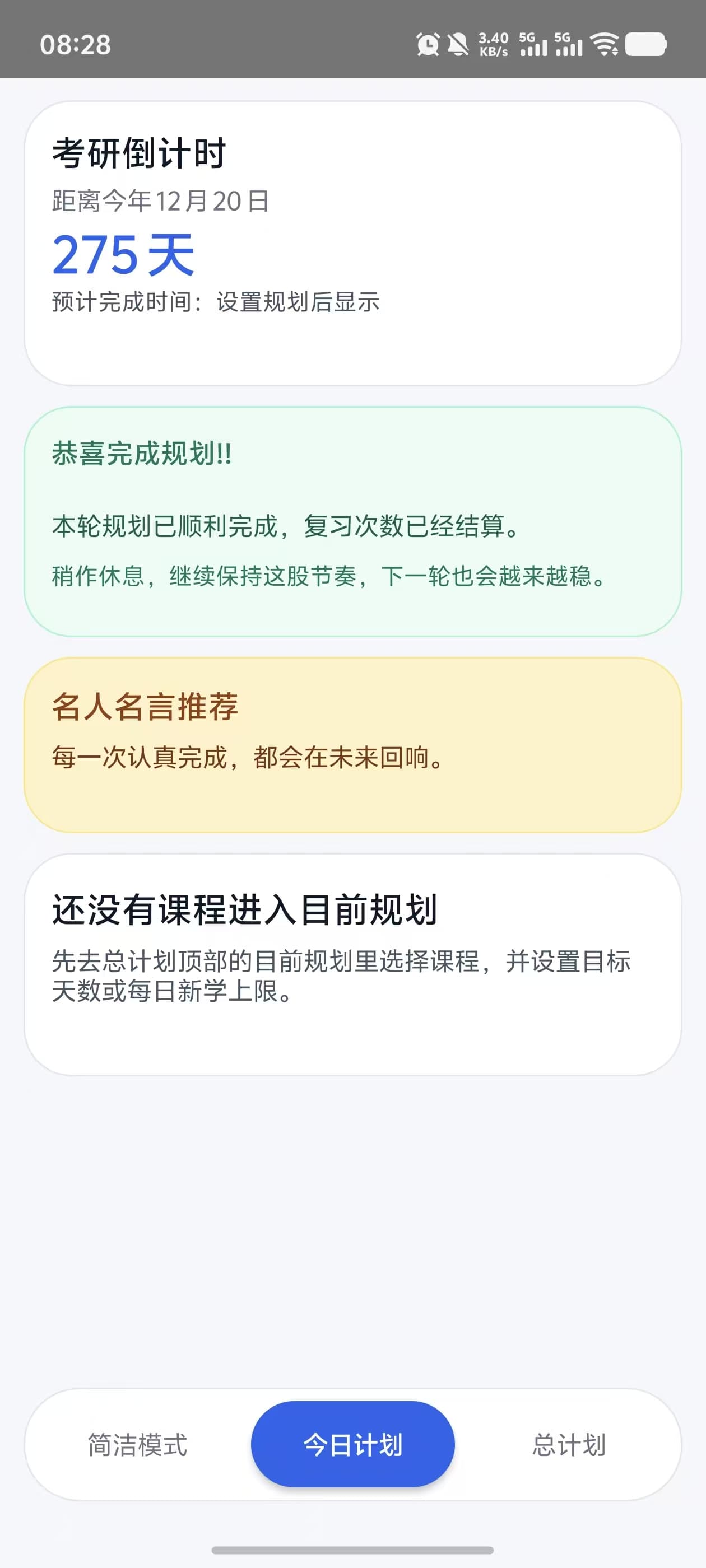This screenshot has width=706, height=1568.
Task: Open the 考研倒计时 countdown card
Action: pyautogui.click(x=352, y=243)
